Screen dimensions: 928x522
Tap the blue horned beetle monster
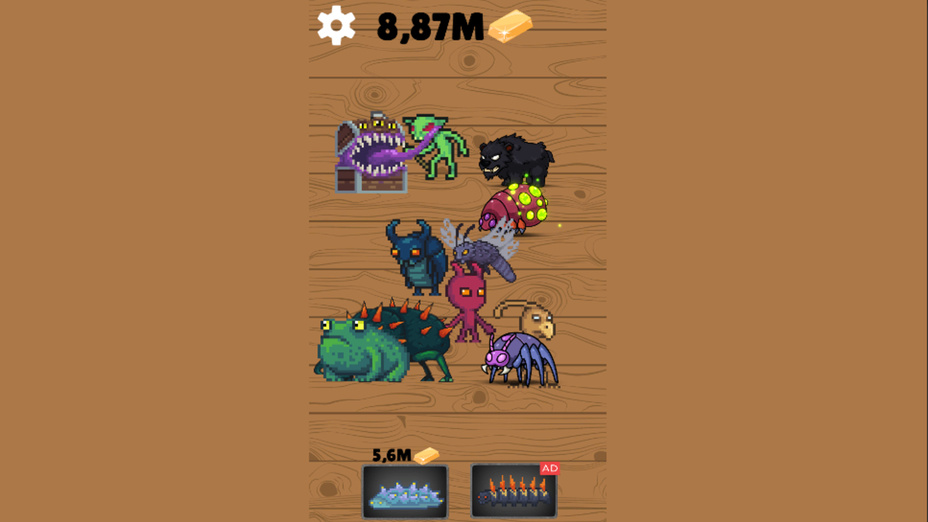(414, 257)
